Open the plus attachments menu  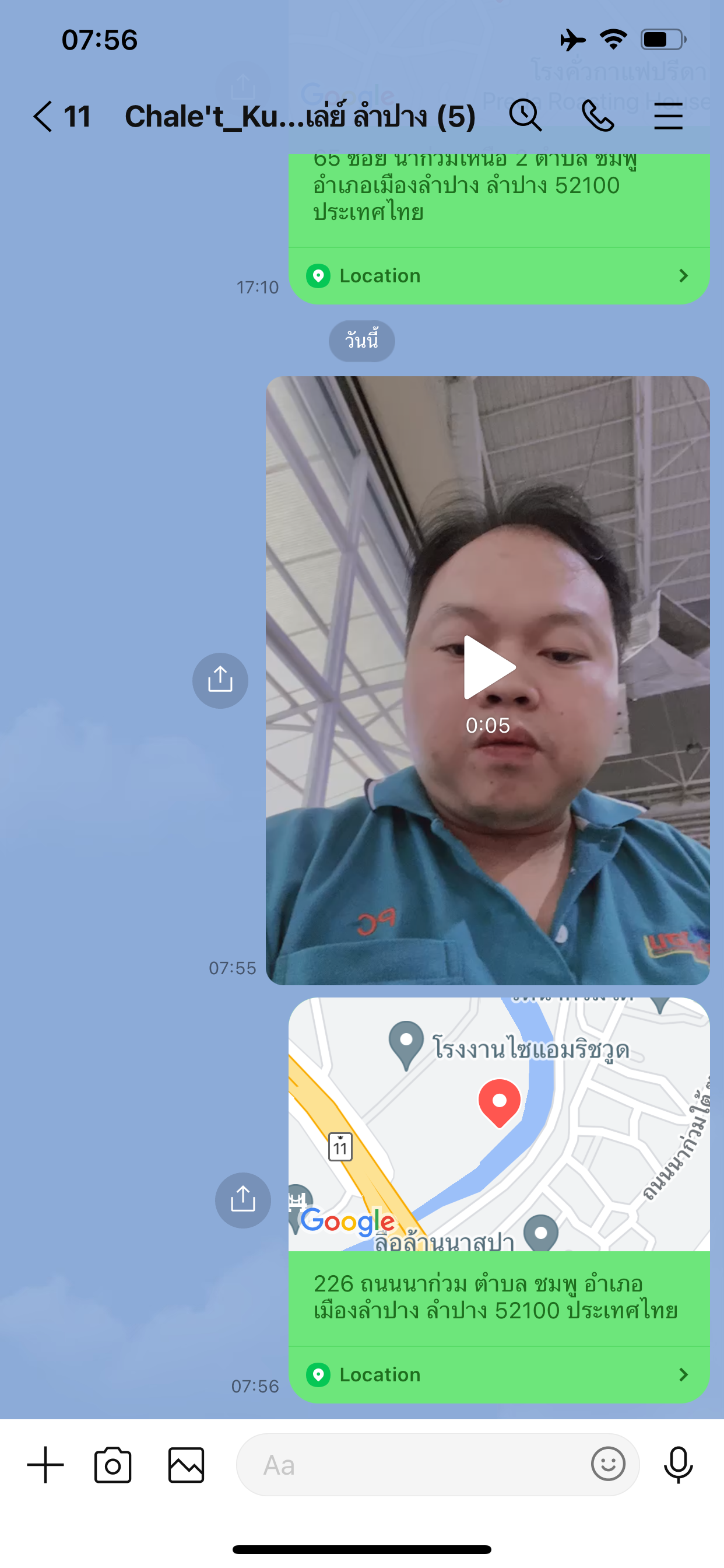coord(45,1465)
